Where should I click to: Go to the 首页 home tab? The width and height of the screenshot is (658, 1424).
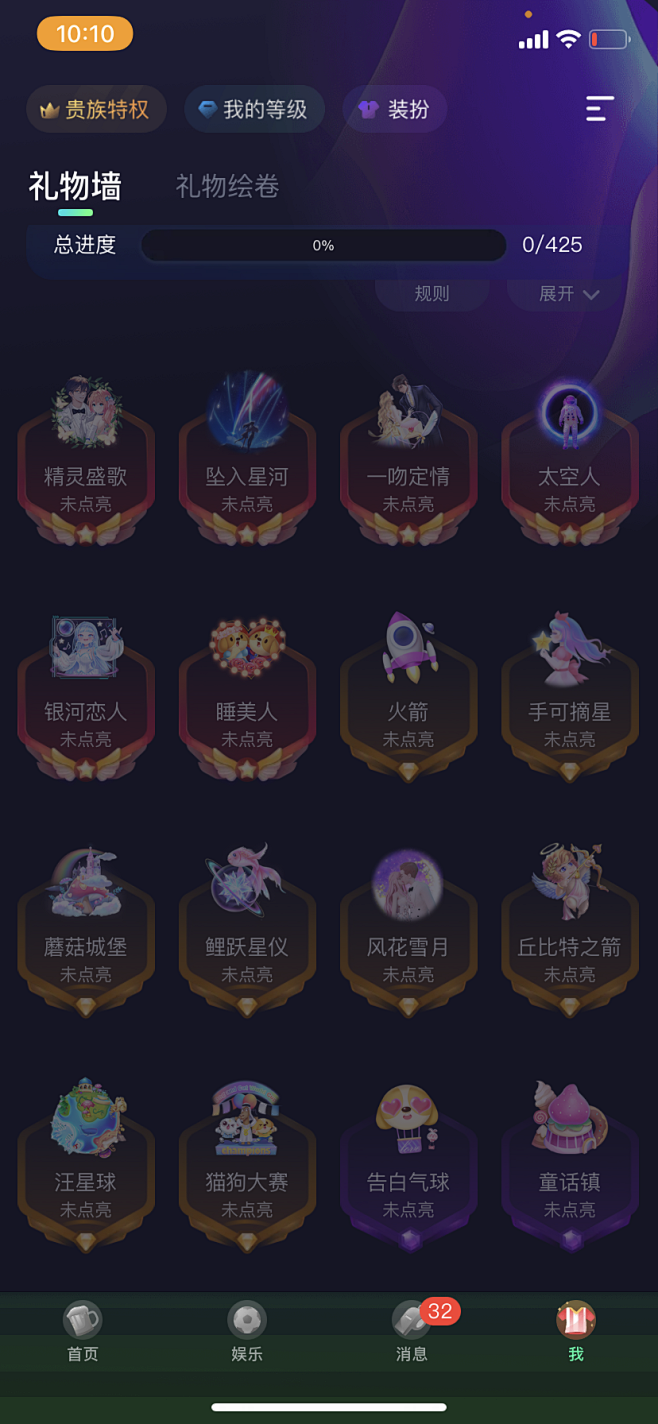click(82, 1332)
